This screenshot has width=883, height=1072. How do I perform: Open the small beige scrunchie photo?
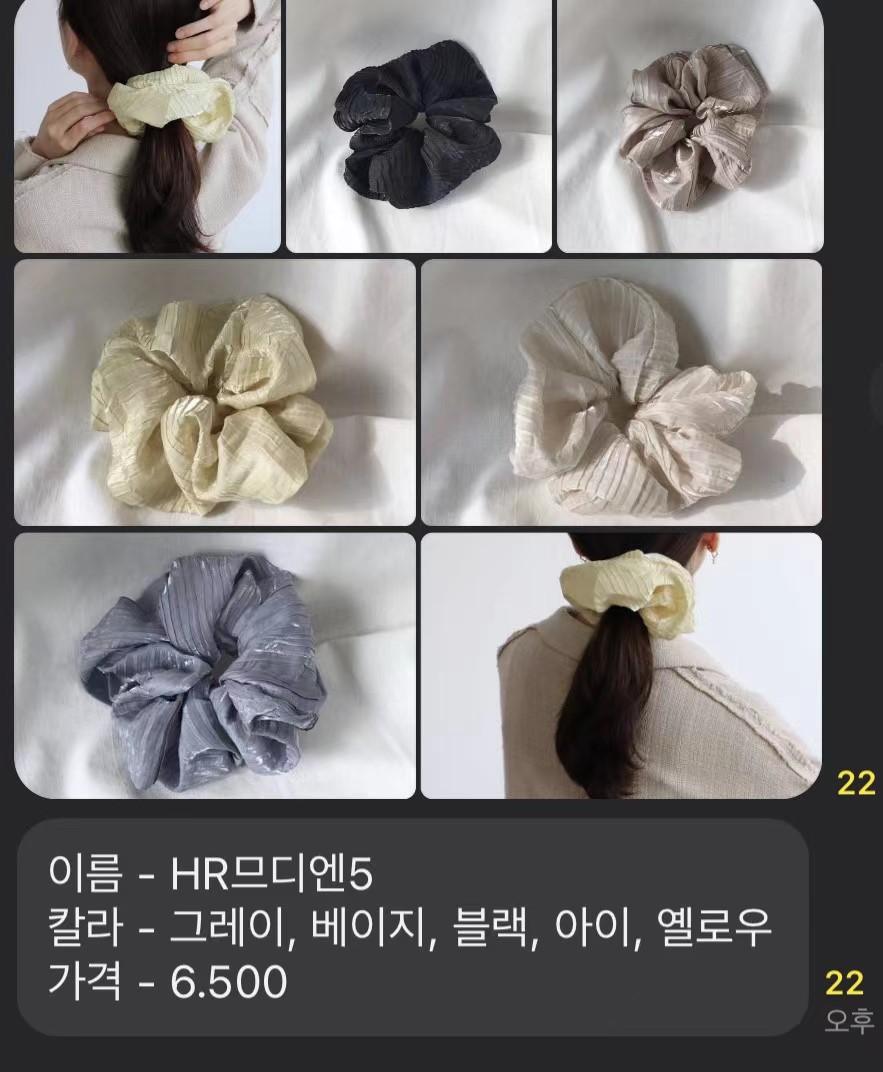click(690, 125)
